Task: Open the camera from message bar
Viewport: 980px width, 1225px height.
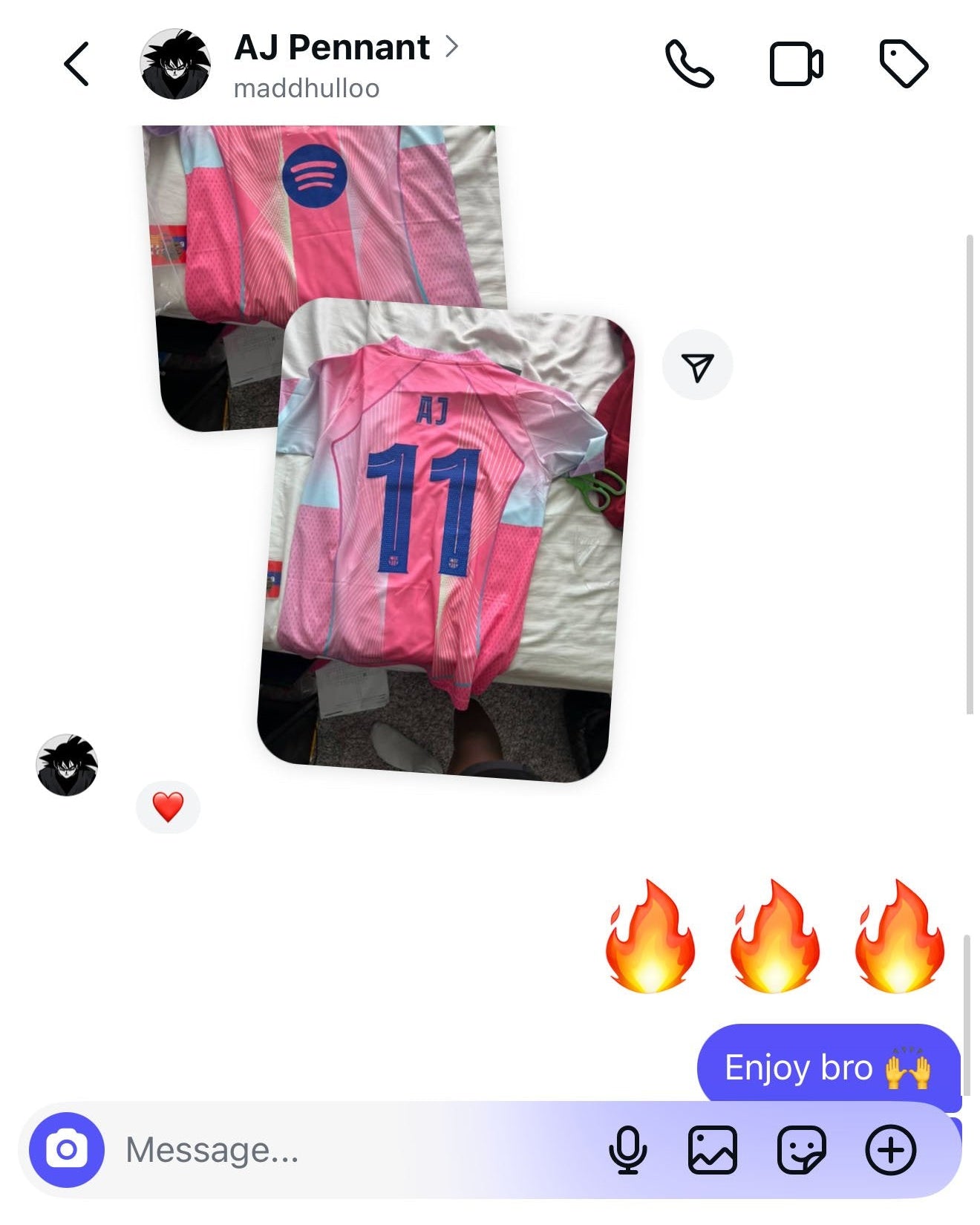Action: (67, 1150)
